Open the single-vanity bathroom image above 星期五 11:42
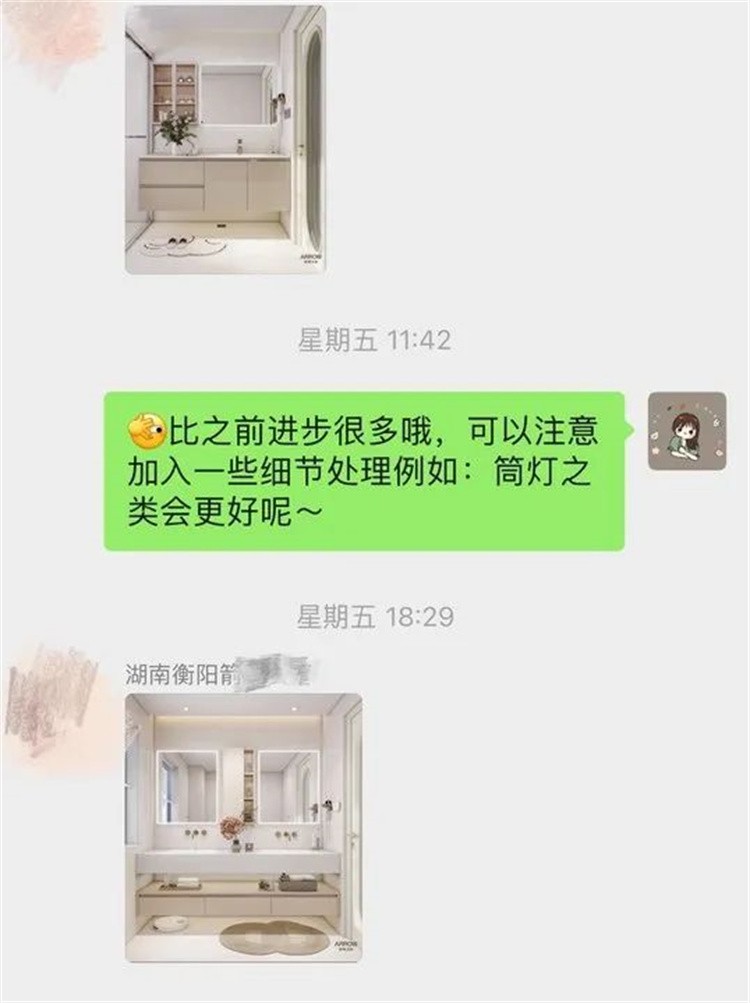This screenshot has width=750, height=1003. tap(224, 139)
